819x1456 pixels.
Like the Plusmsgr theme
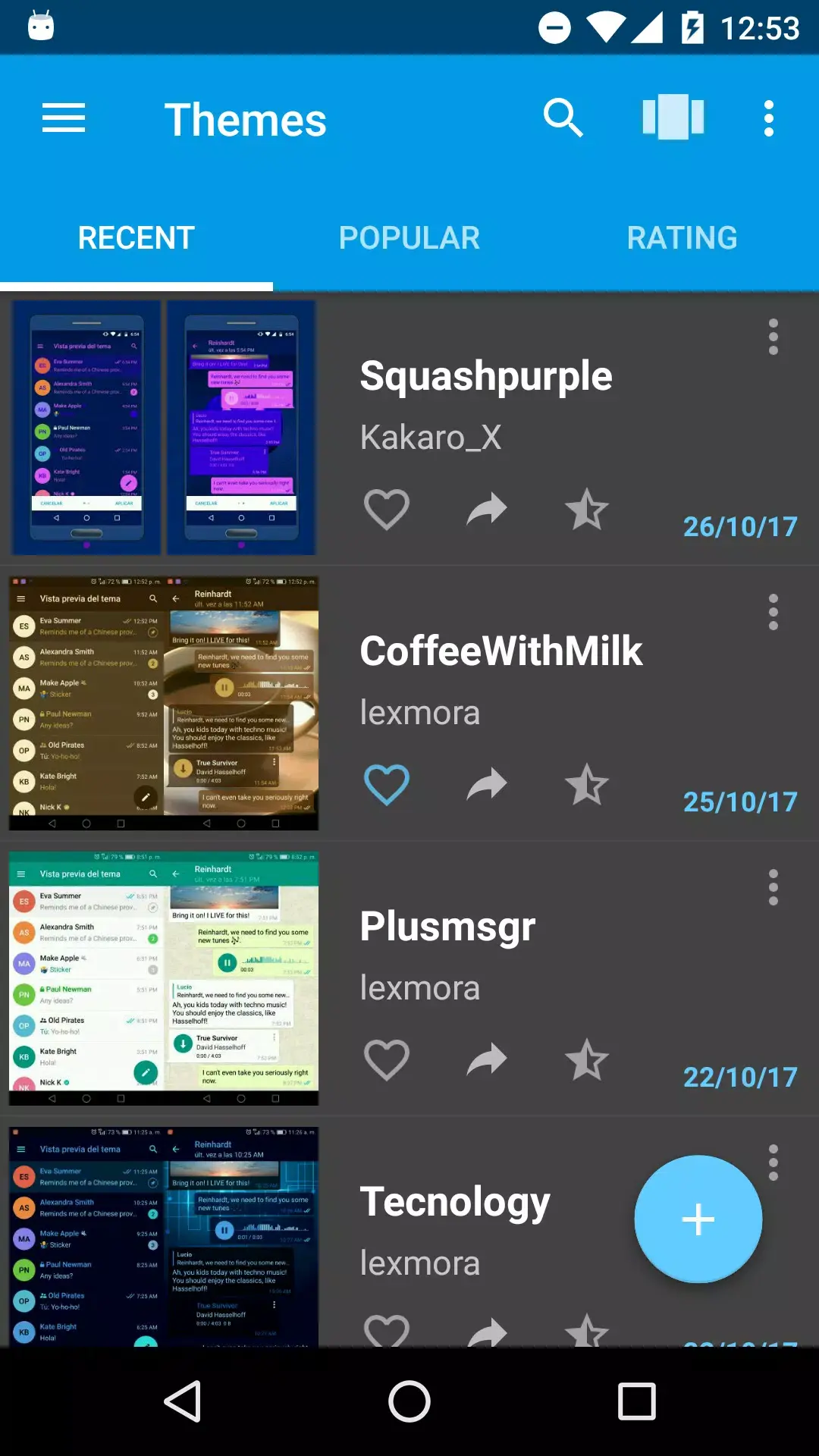(387, 1059)
